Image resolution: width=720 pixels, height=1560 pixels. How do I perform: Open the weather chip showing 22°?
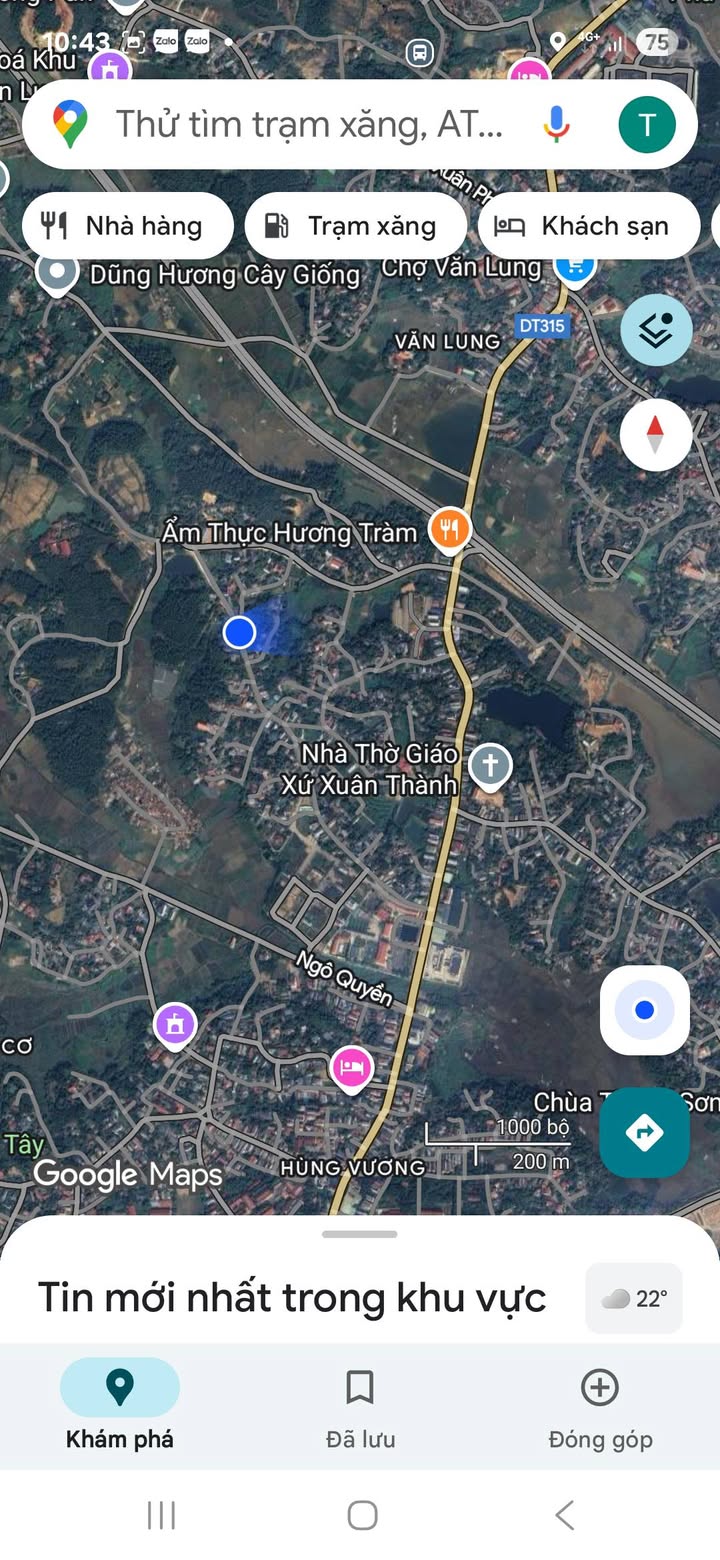click(x=634, y=1298)
